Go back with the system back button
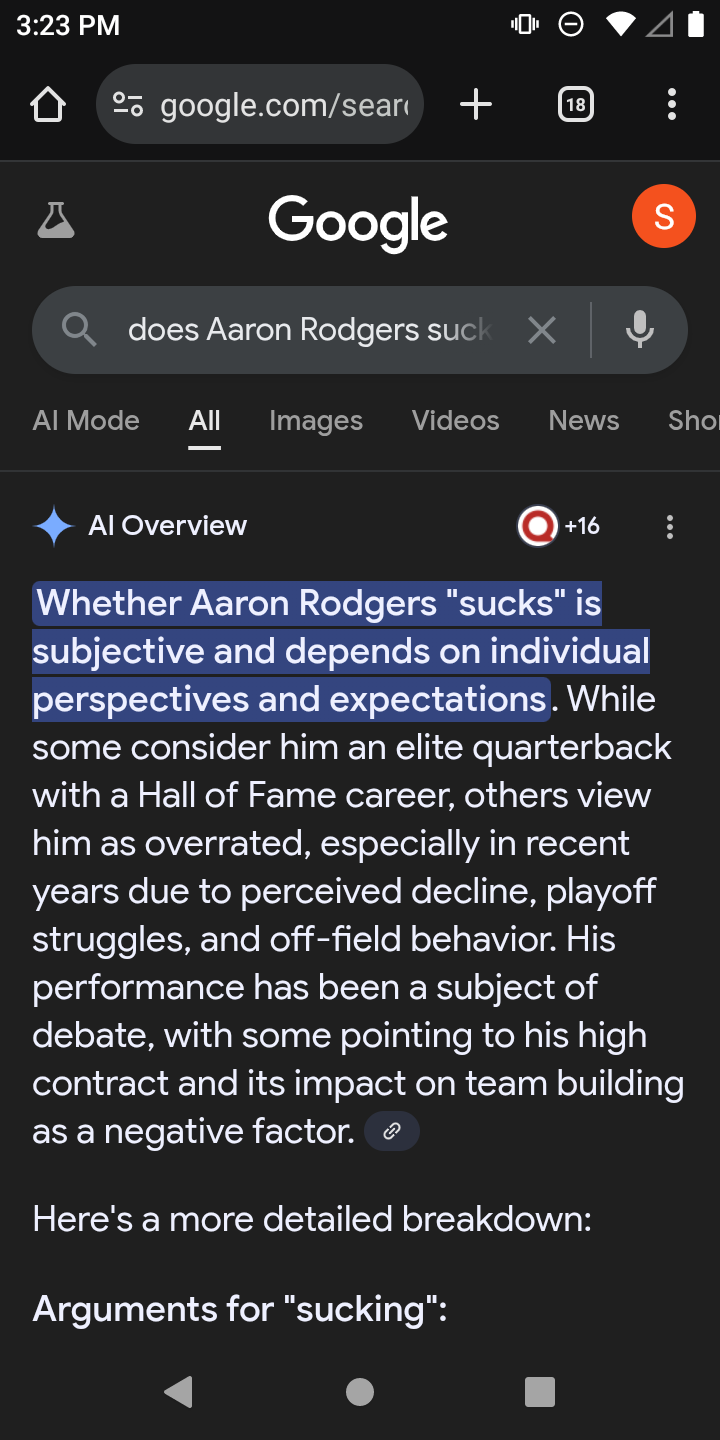720x1440 pixels. pos(179,1392)
